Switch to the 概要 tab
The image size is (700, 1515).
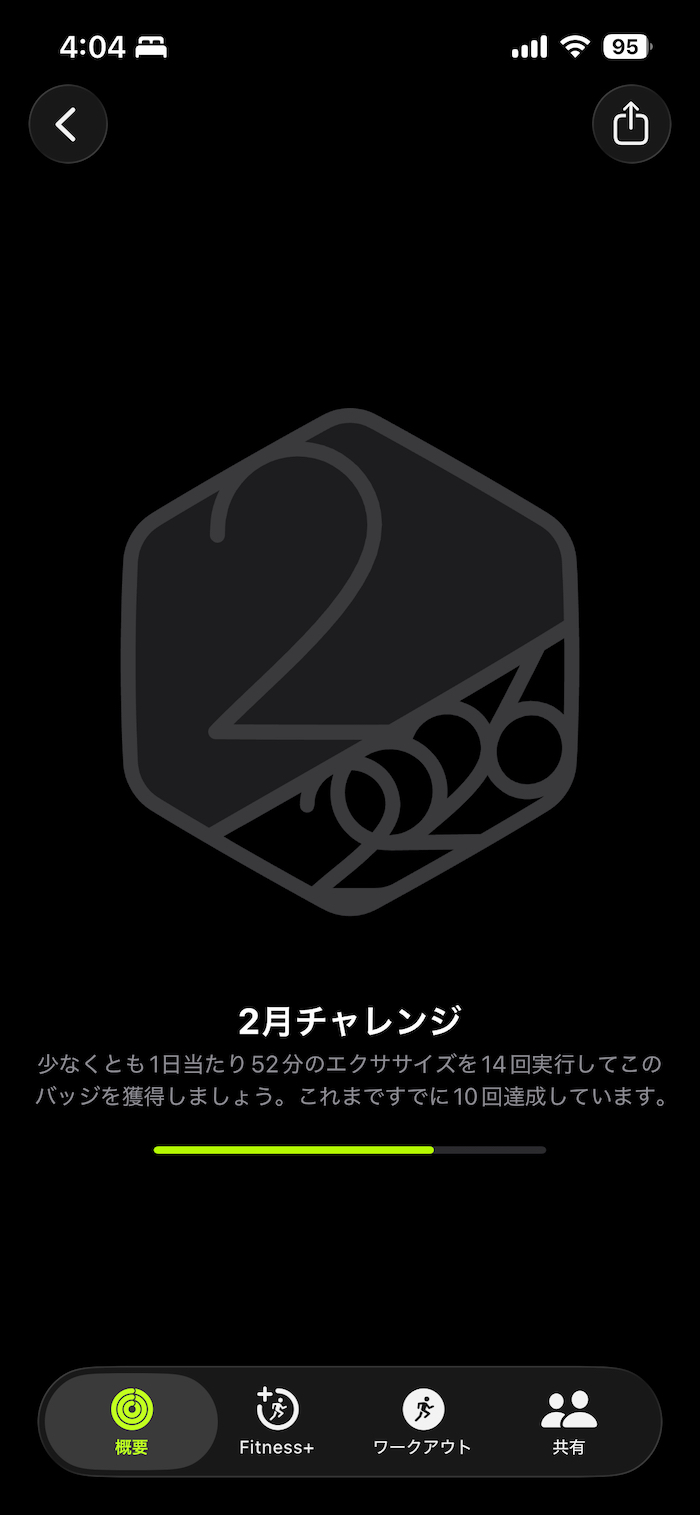(132, 1420)
